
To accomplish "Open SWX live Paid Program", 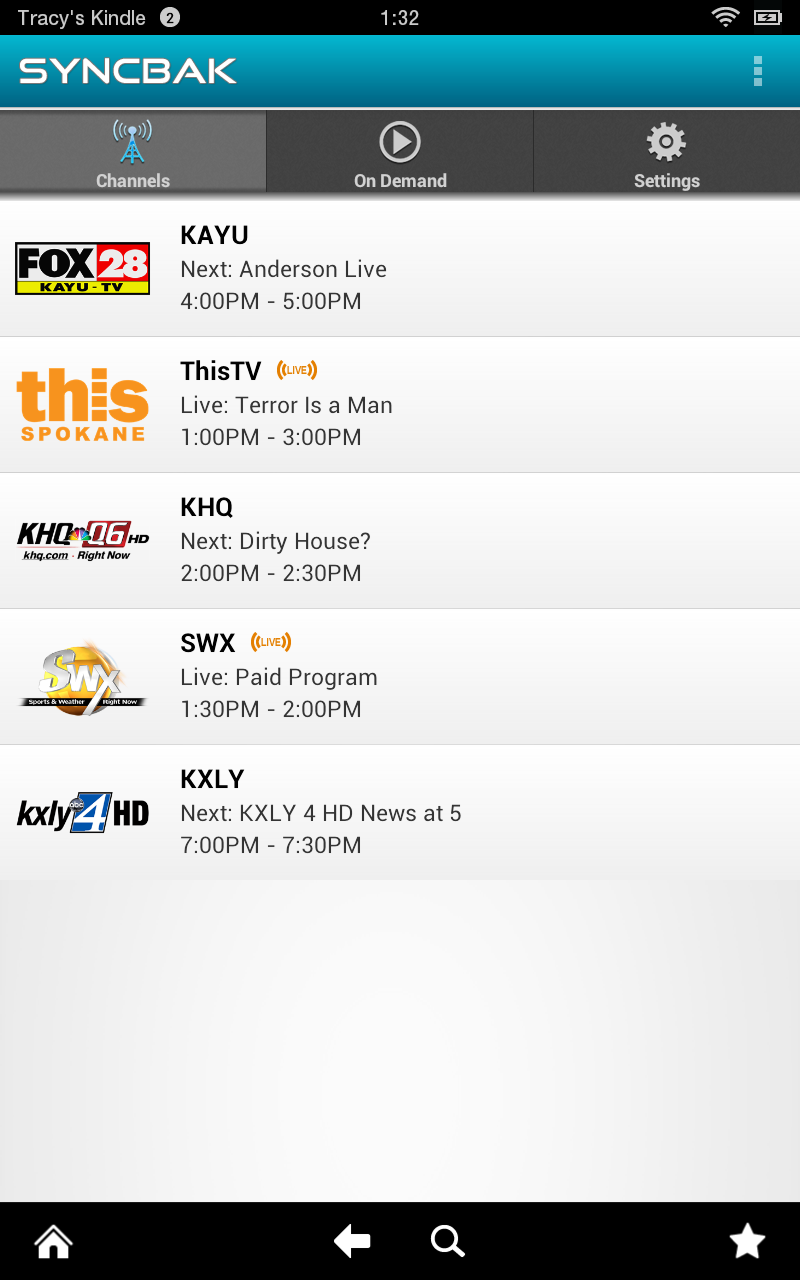I will [400, 676].
